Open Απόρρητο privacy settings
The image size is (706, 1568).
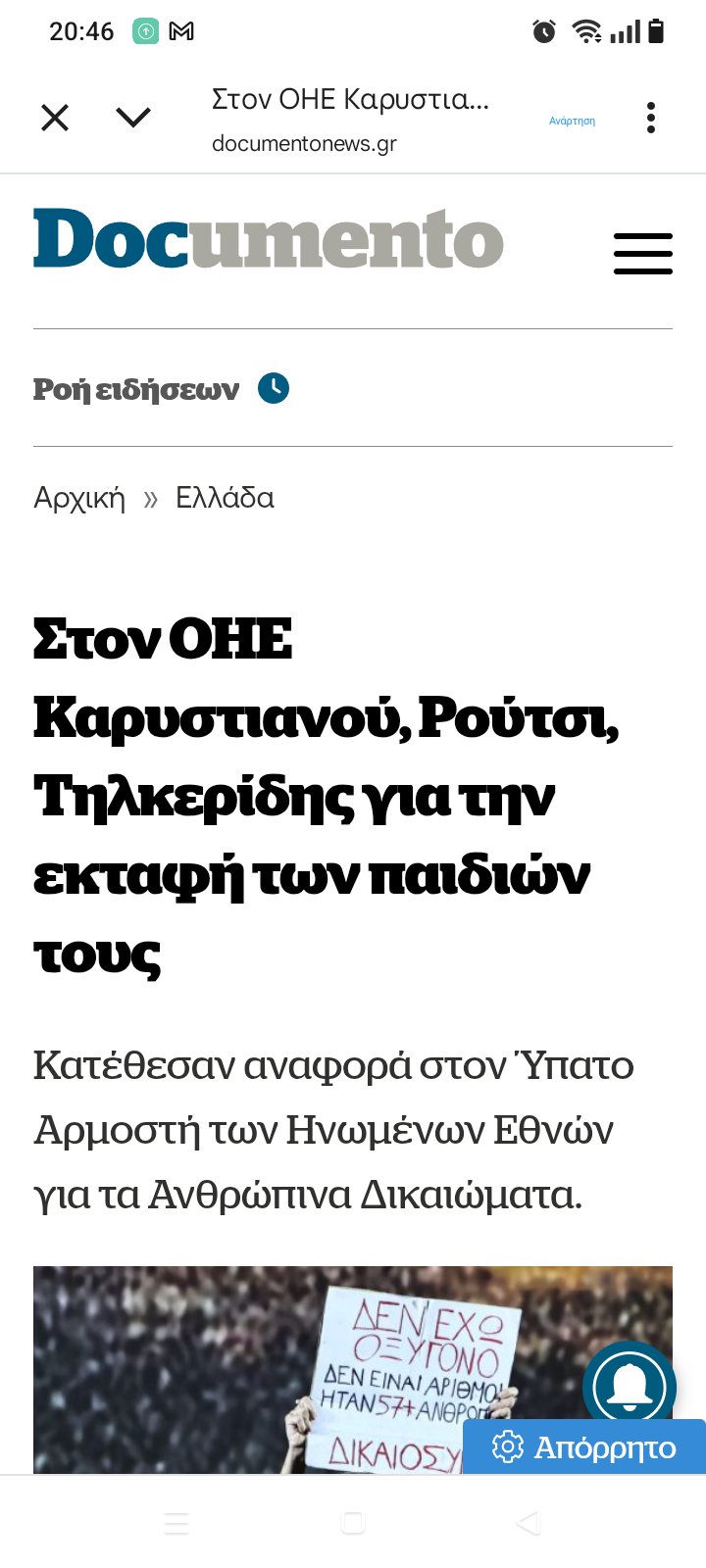pos(585,1447)
